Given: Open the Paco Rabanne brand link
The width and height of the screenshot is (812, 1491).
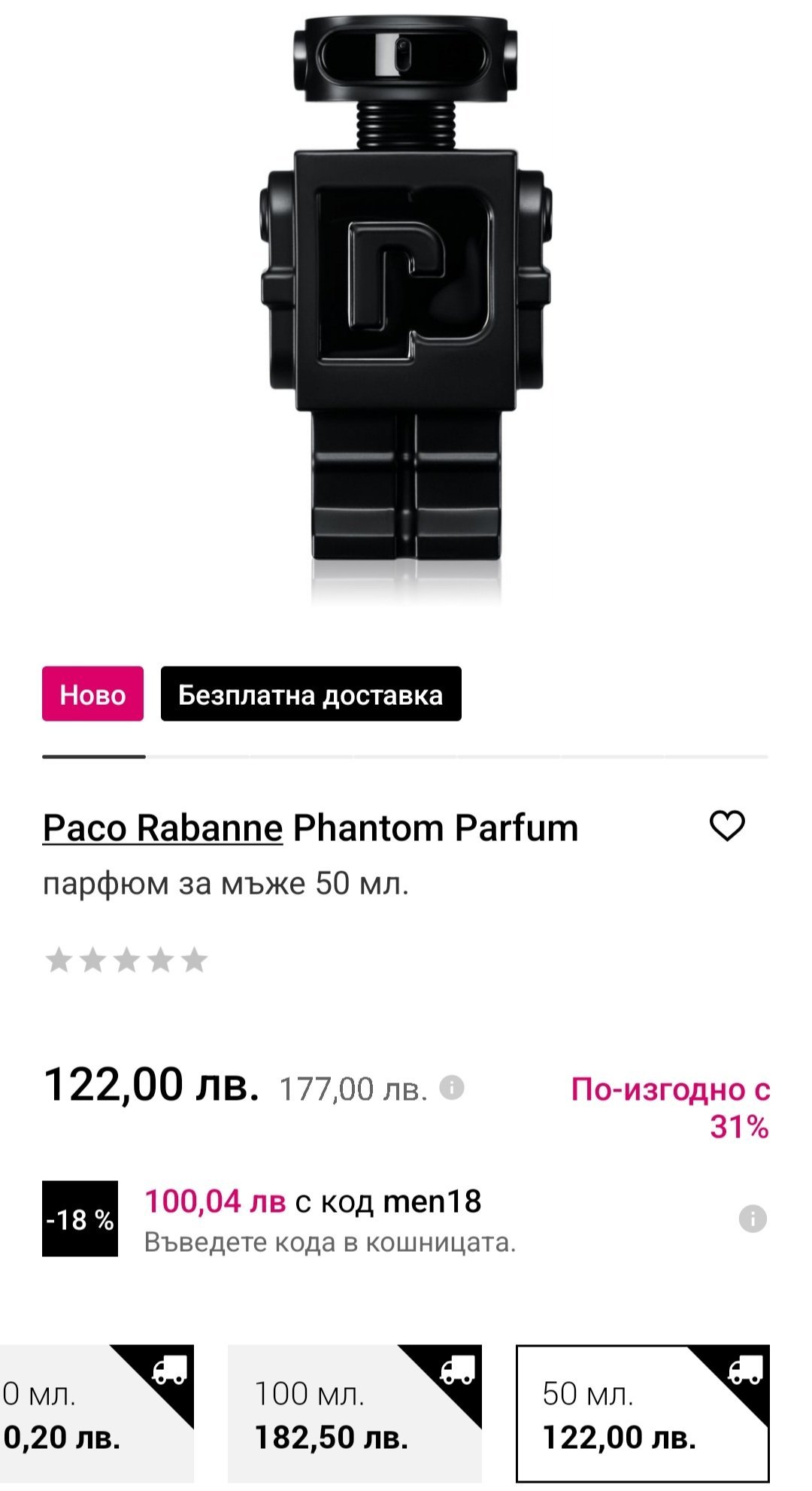Looking at the screenshot, I should [x=162, y=828].
